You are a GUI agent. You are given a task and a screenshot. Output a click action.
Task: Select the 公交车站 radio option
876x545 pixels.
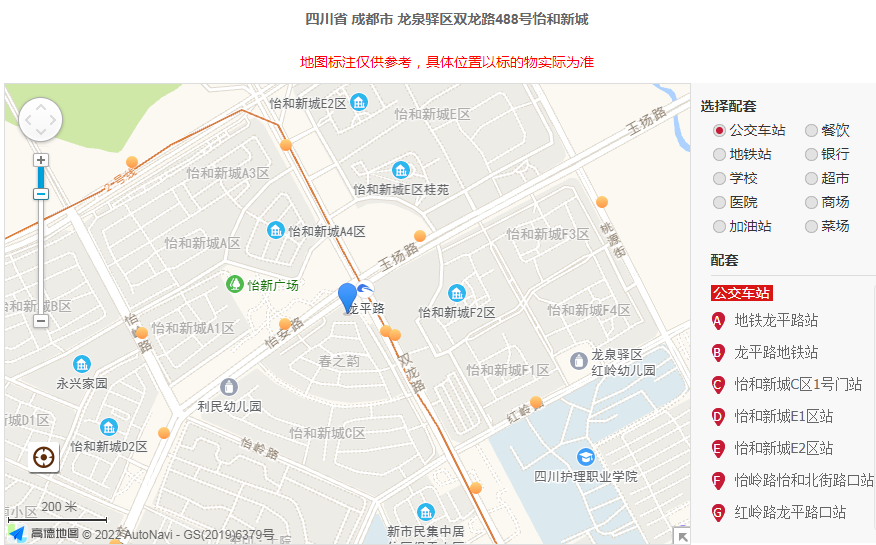[x=719, y=130]
